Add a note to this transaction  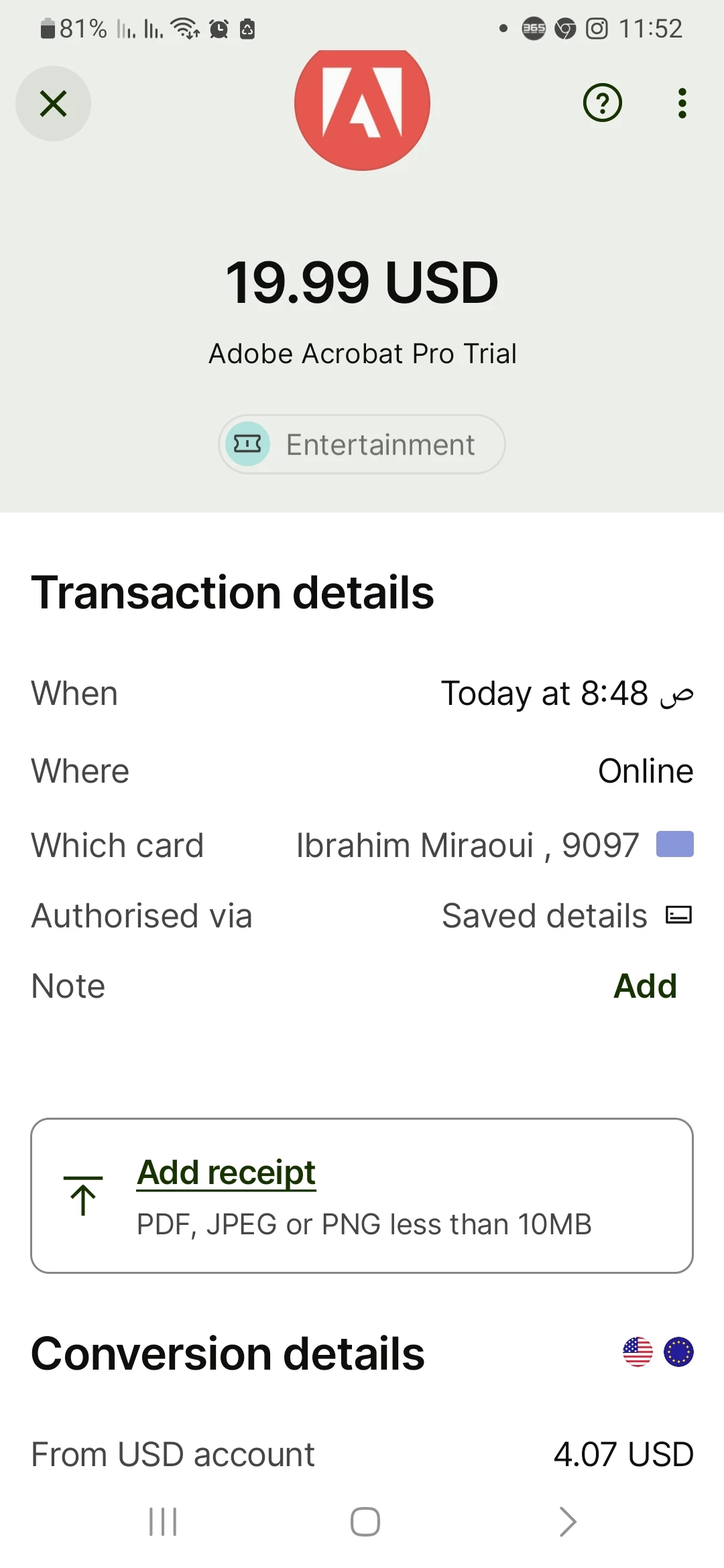coord(645,986)
